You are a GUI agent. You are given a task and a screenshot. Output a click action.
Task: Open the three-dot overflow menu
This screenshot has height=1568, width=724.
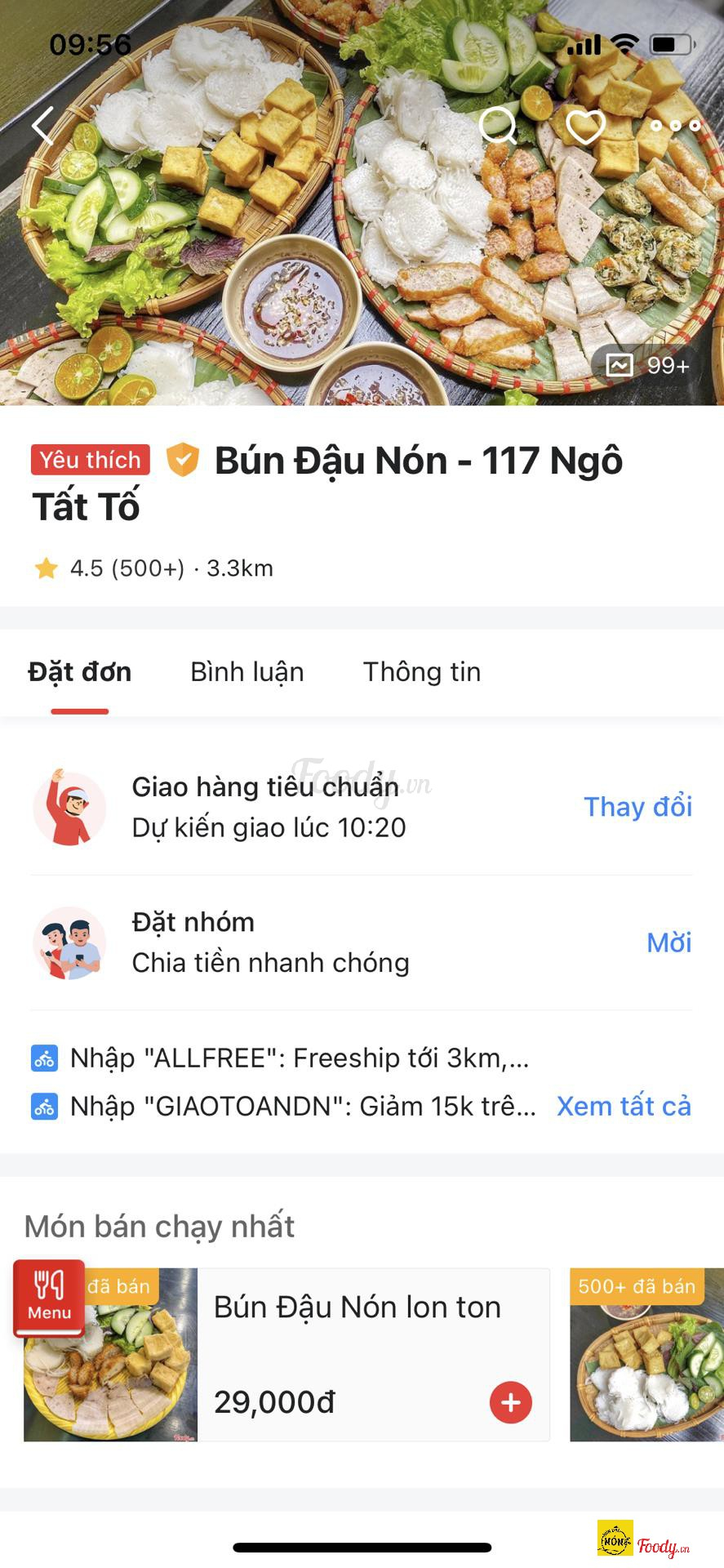click(x=675, y=126)
